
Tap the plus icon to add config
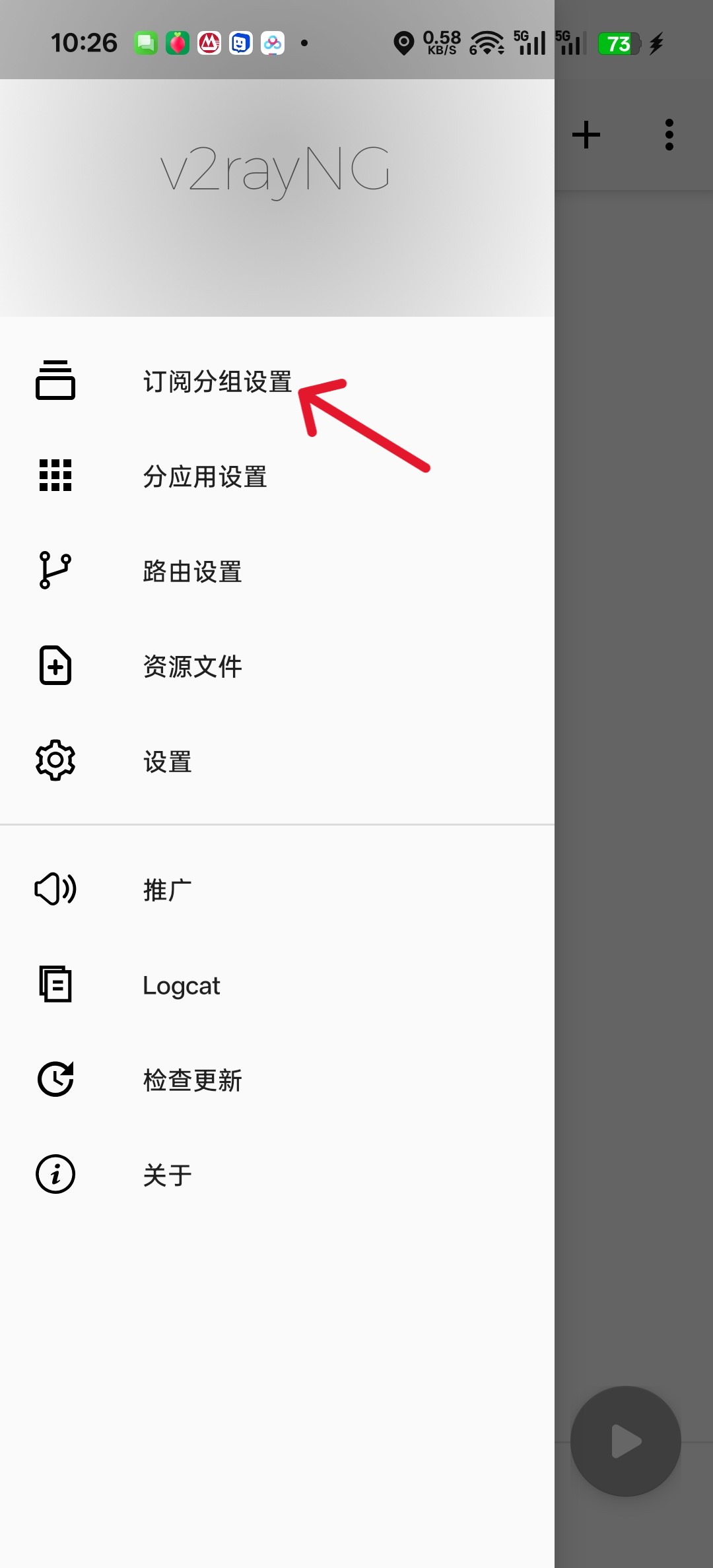click(586, 135)
